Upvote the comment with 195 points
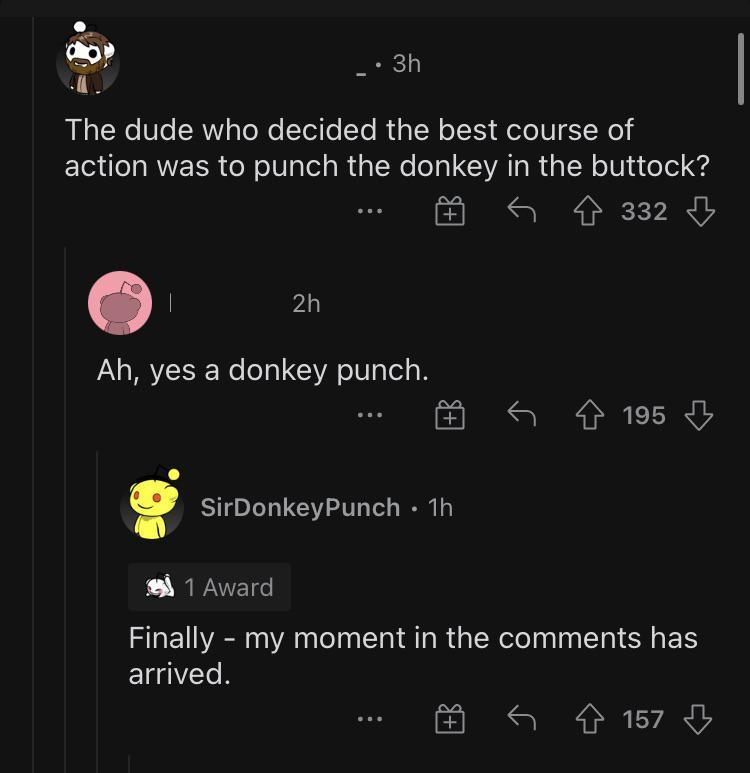 click(590, 414)
